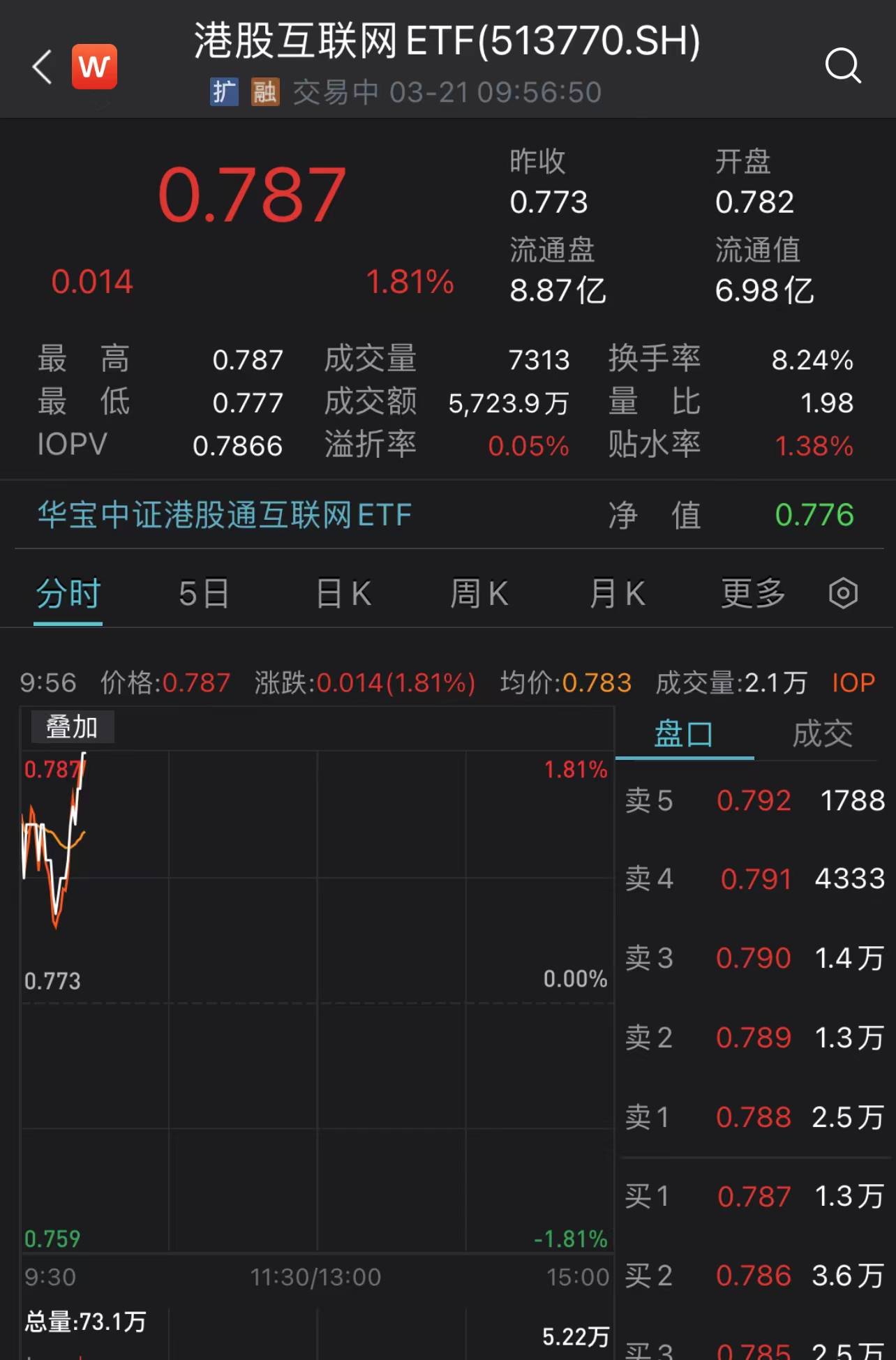
Task: Open 华宝中证港股通互联网ETF fund details
Action: pos(222,515)
